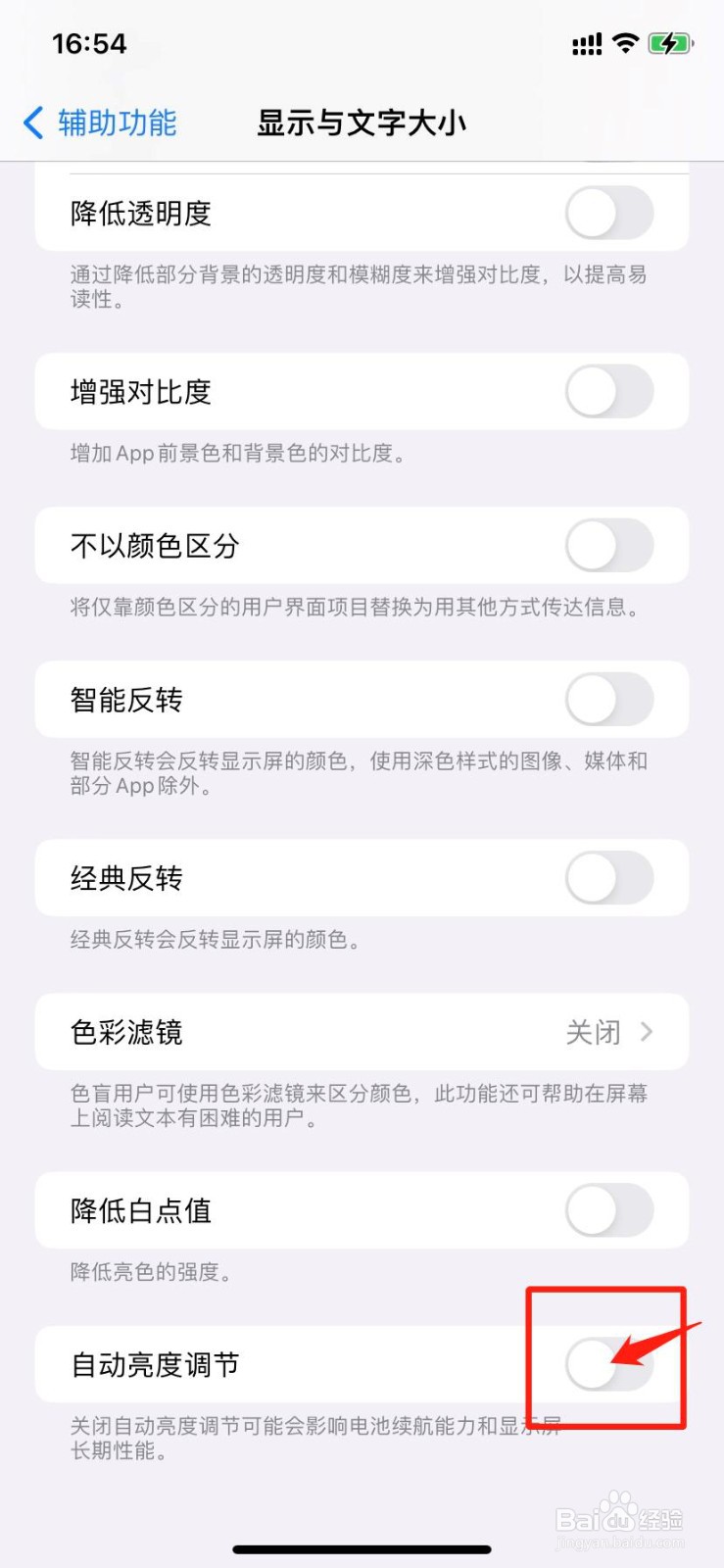Screen dimensions: 724x1568
Task: Tap the 16:54 clock in status bar
Action: (90, 43)
